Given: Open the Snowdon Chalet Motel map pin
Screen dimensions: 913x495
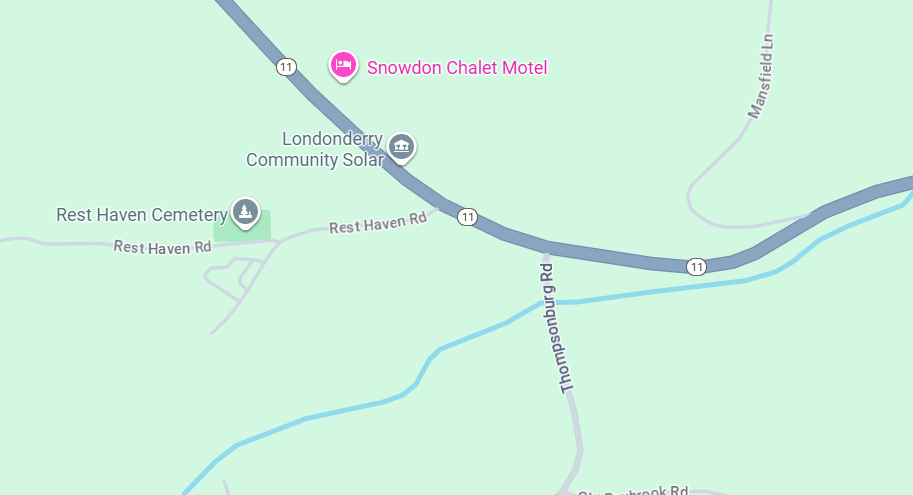Looking at the screenshot, I should [x=343, y=66].
